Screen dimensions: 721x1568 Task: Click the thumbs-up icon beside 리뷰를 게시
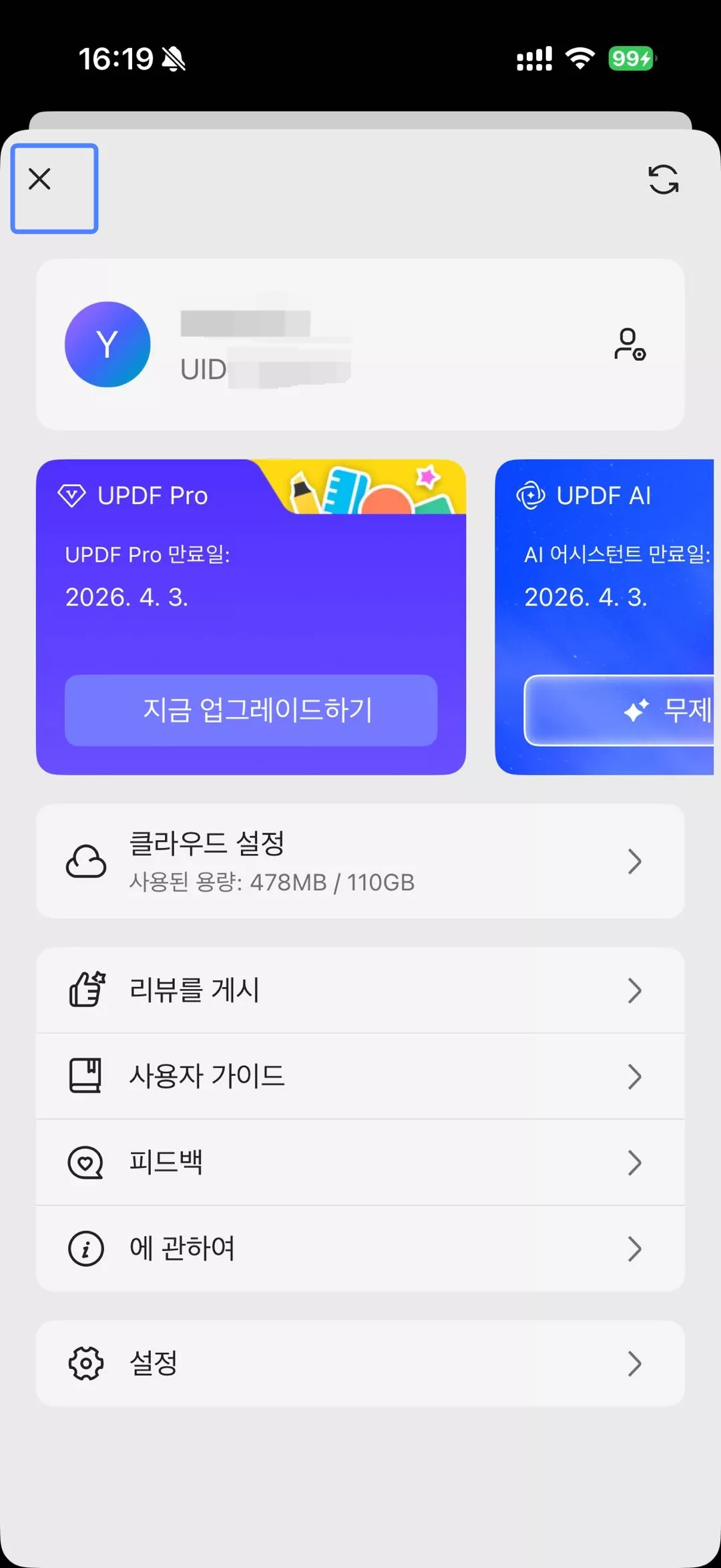(85, 990)
